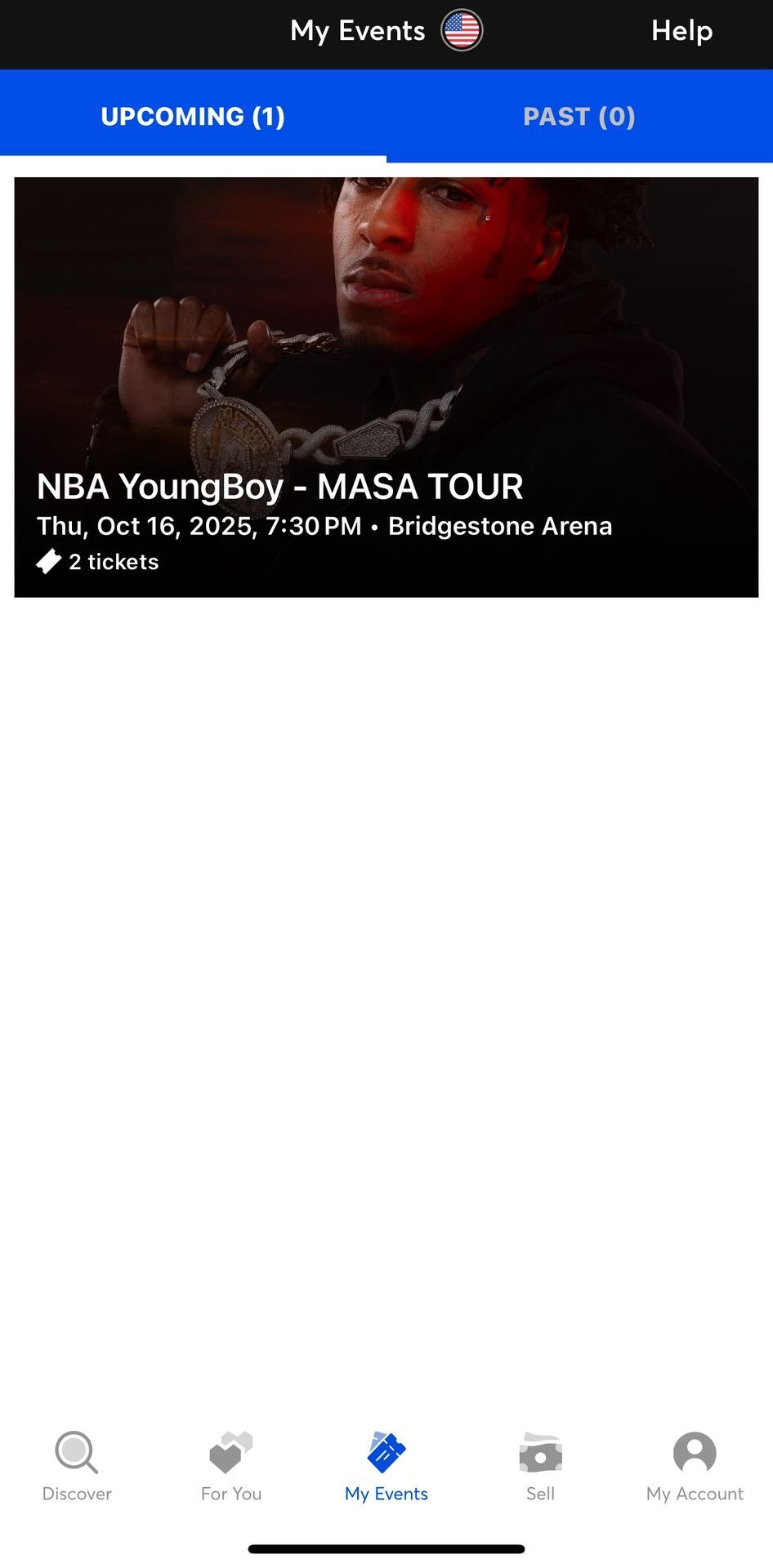Open the NBA YoungBoy MASA TOUR event card
The width and height of the screenshot is (773, 1568).
point(386,387)
